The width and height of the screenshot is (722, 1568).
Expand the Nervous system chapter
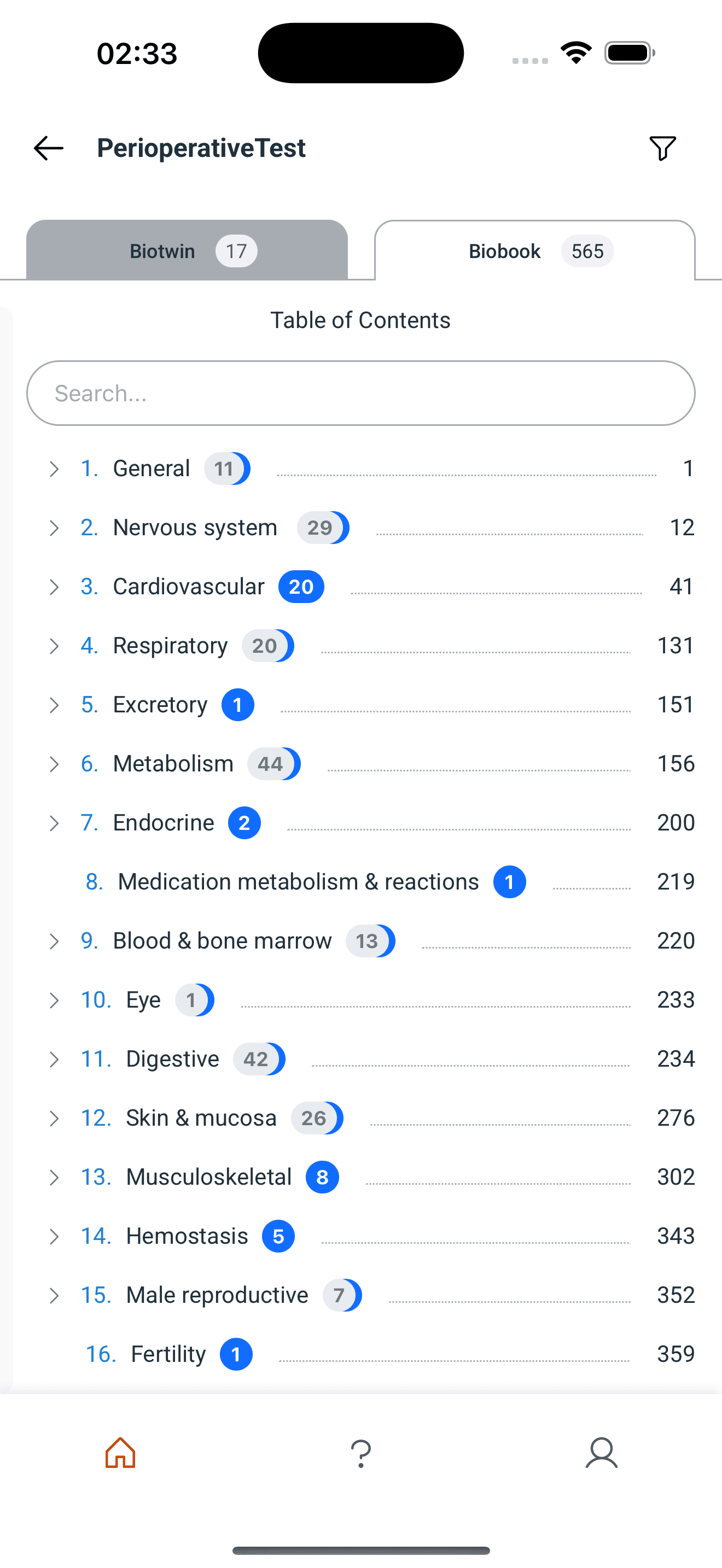(54, 527)
